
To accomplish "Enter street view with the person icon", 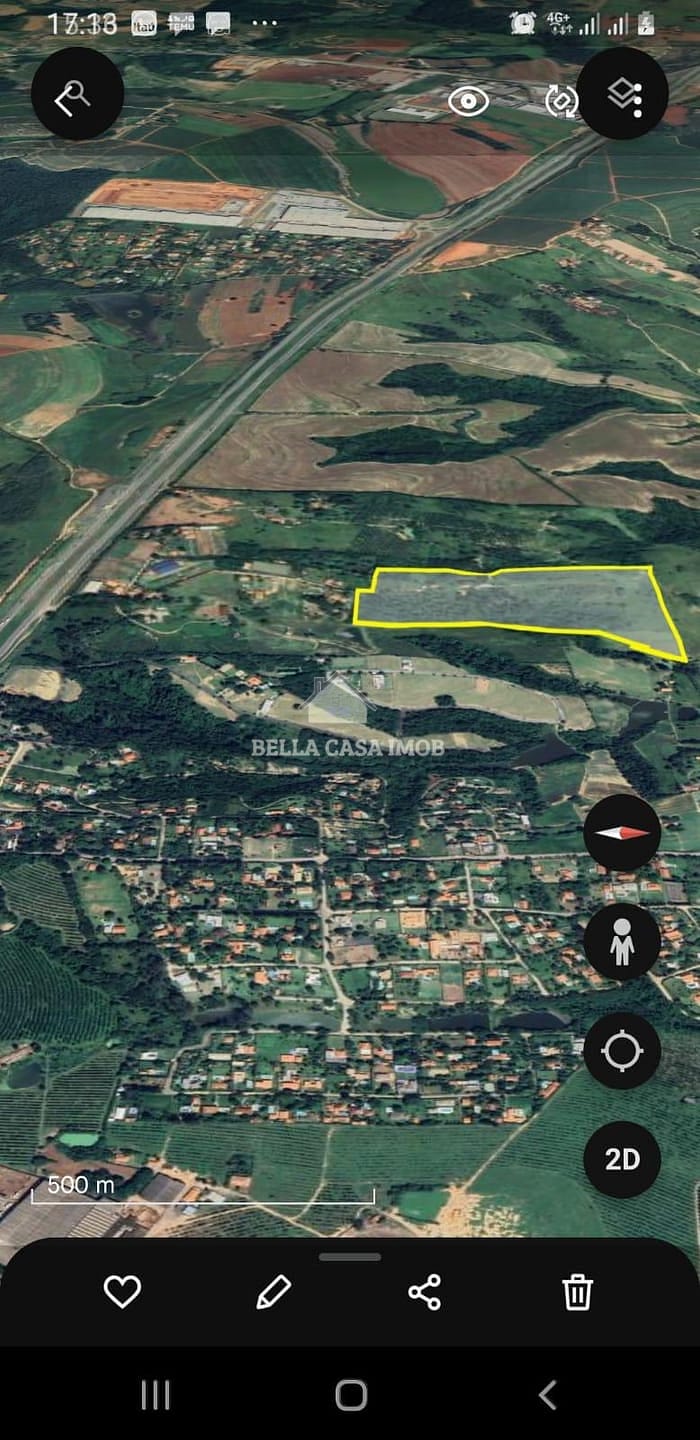I will [622, 942].
